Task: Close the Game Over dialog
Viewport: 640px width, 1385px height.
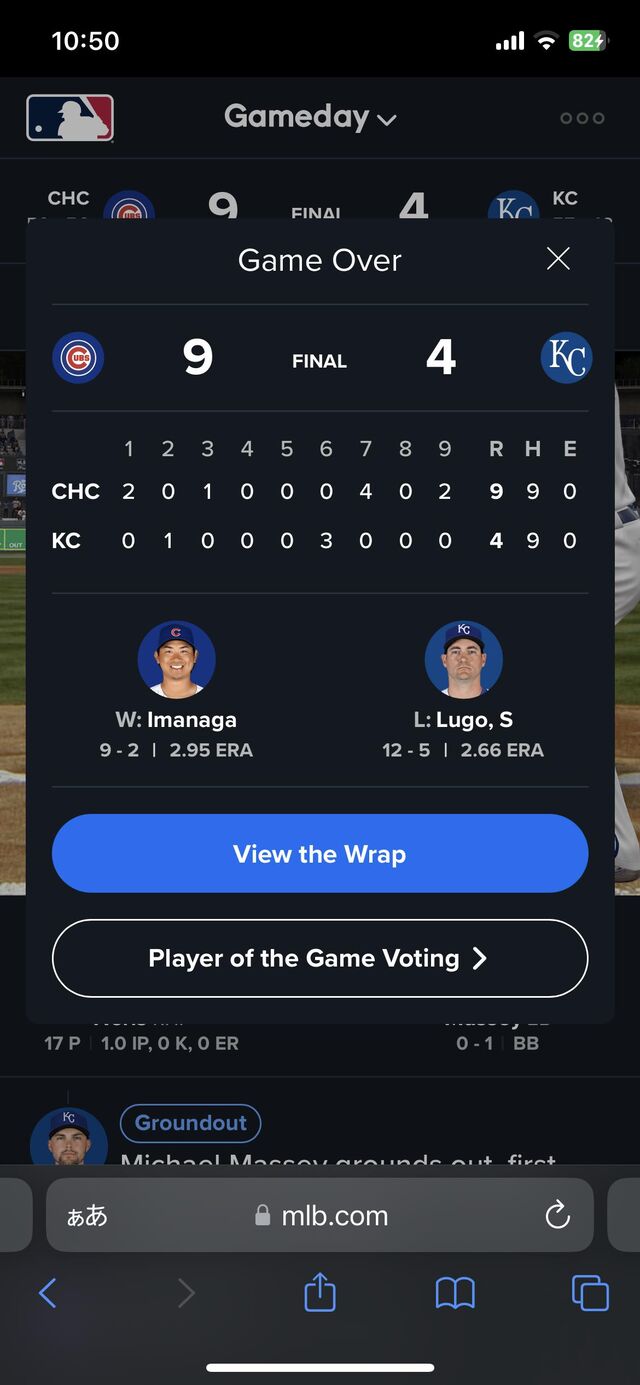Action: pyautogui.click(x=558, y=259)
